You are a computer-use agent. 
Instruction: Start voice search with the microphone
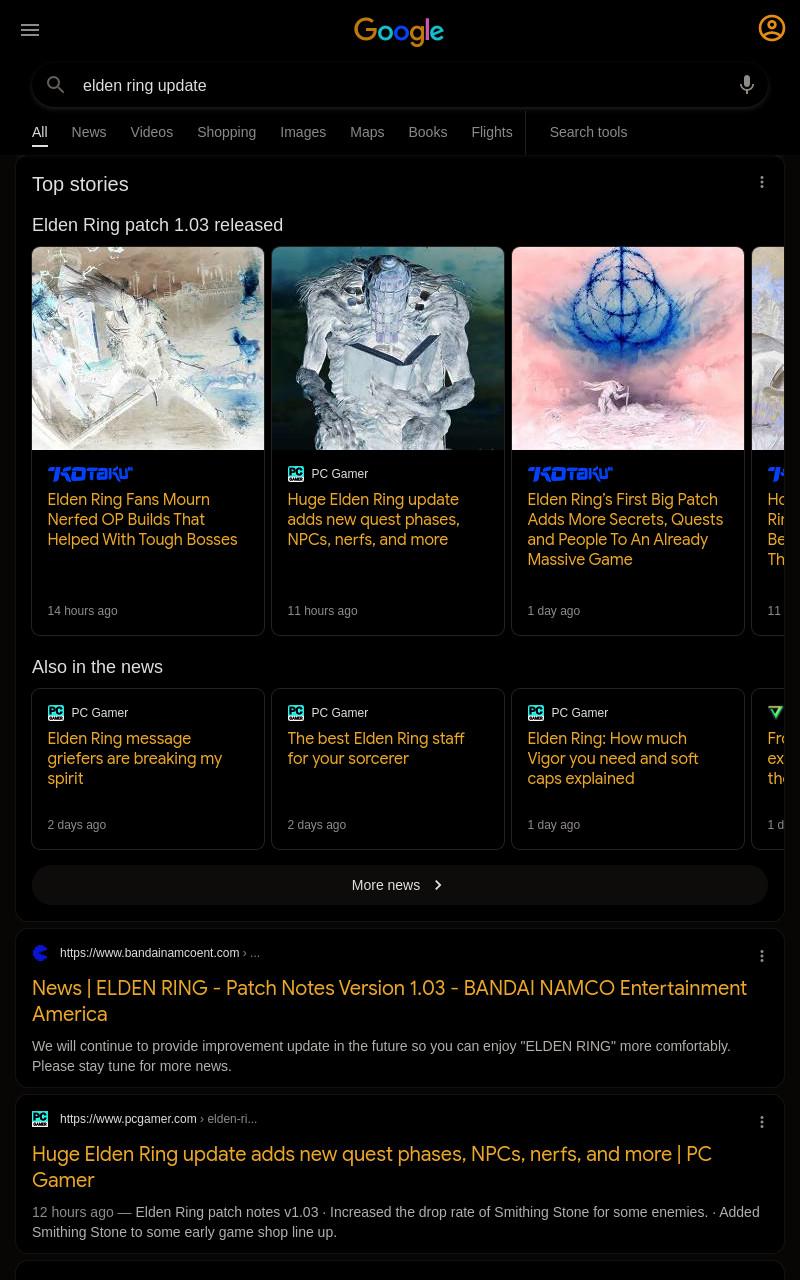(747, 86)
